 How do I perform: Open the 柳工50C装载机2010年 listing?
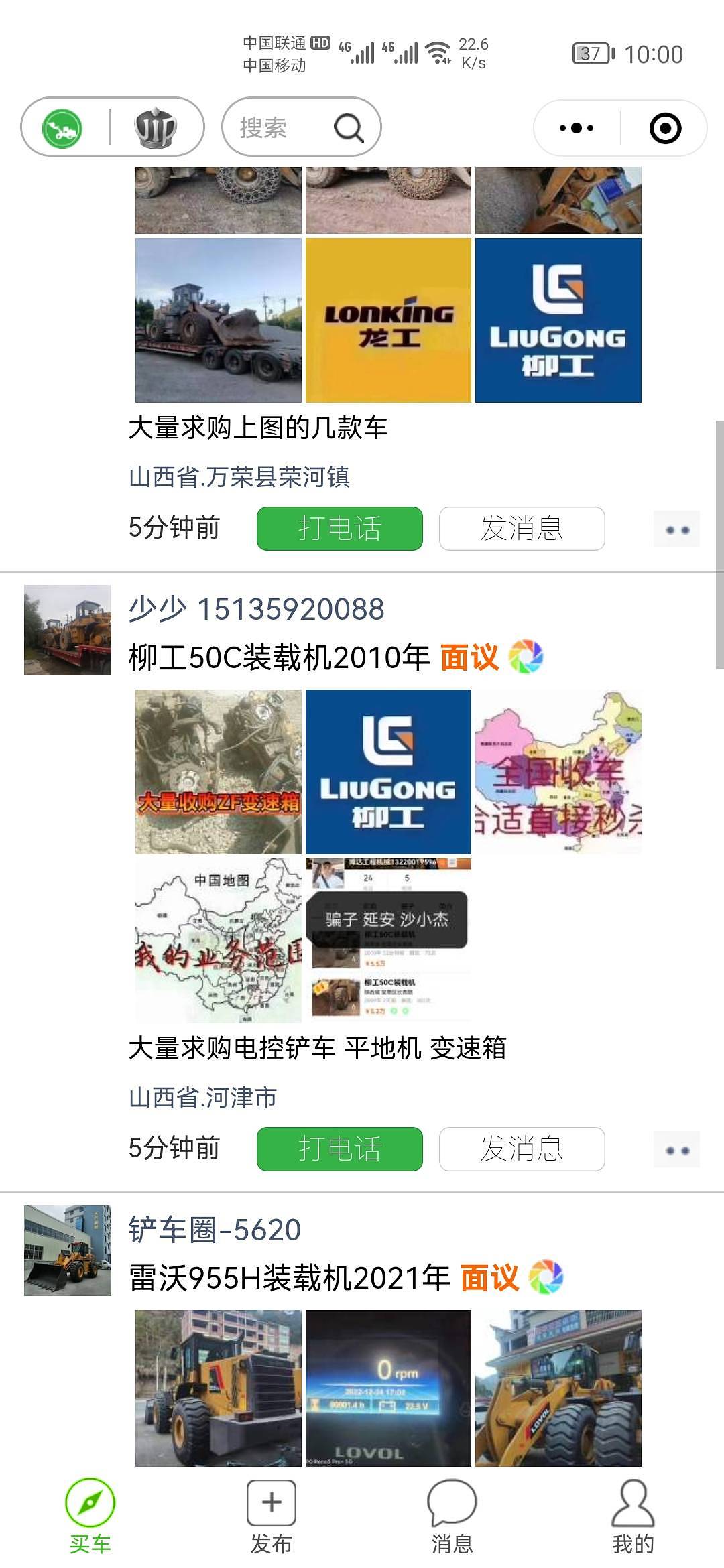tap(279, 657)
